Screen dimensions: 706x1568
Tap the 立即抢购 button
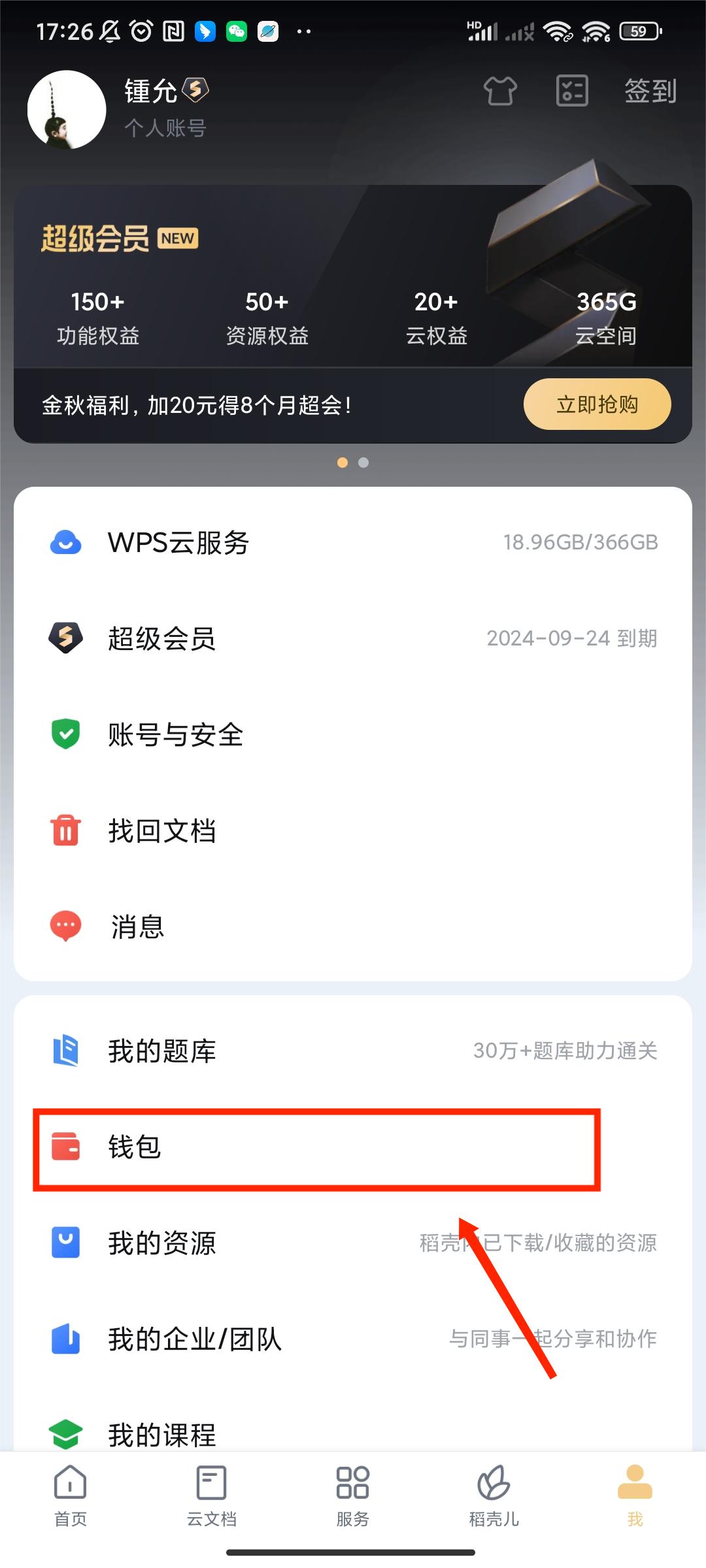coord(597,404)
